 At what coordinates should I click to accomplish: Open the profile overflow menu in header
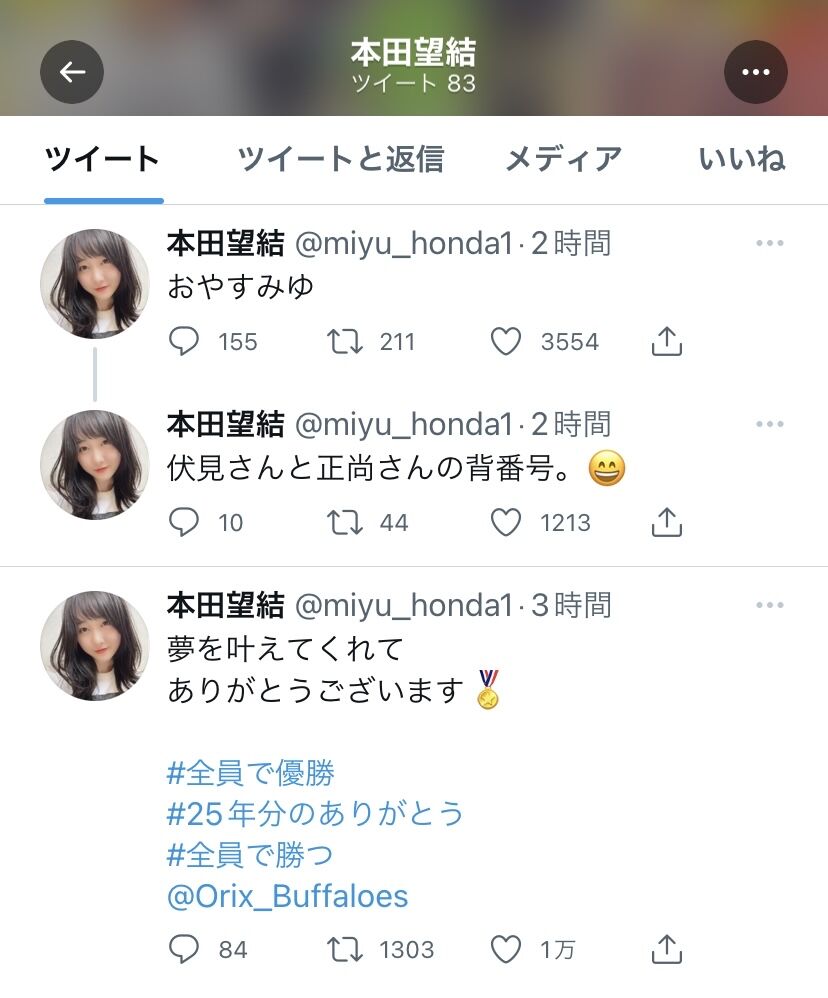pyautogui.click(x=755, y=72)
